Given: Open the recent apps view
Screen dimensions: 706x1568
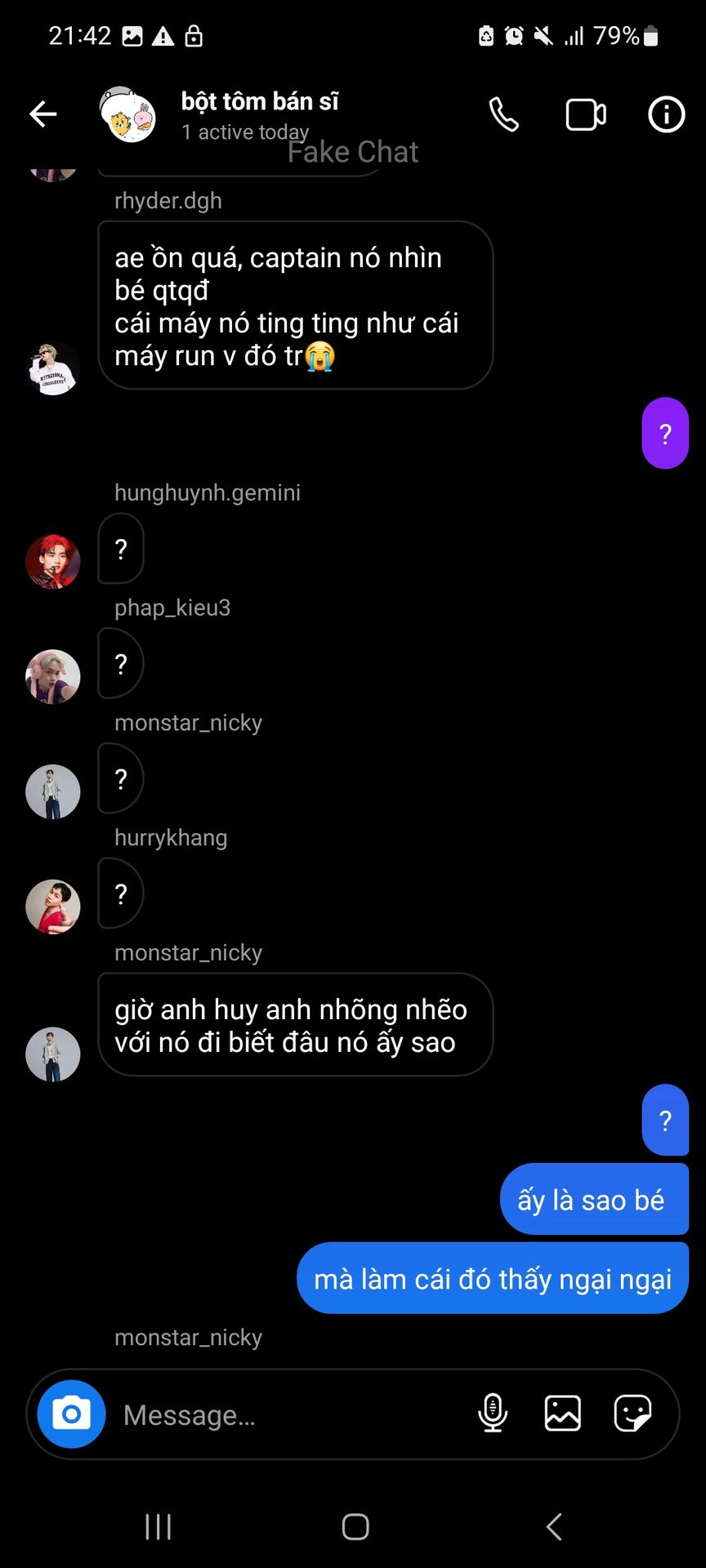Looking at the screenshot, I should click(x=159, y=1526).
